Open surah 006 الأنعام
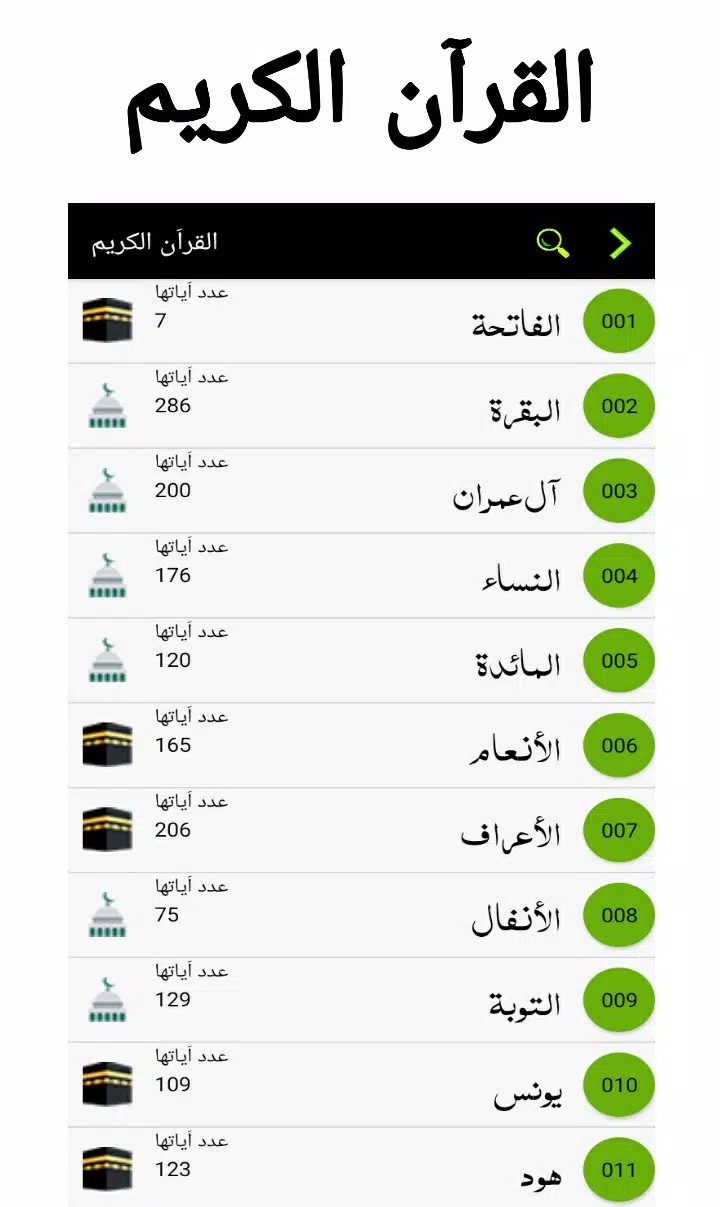 point(361,746)
